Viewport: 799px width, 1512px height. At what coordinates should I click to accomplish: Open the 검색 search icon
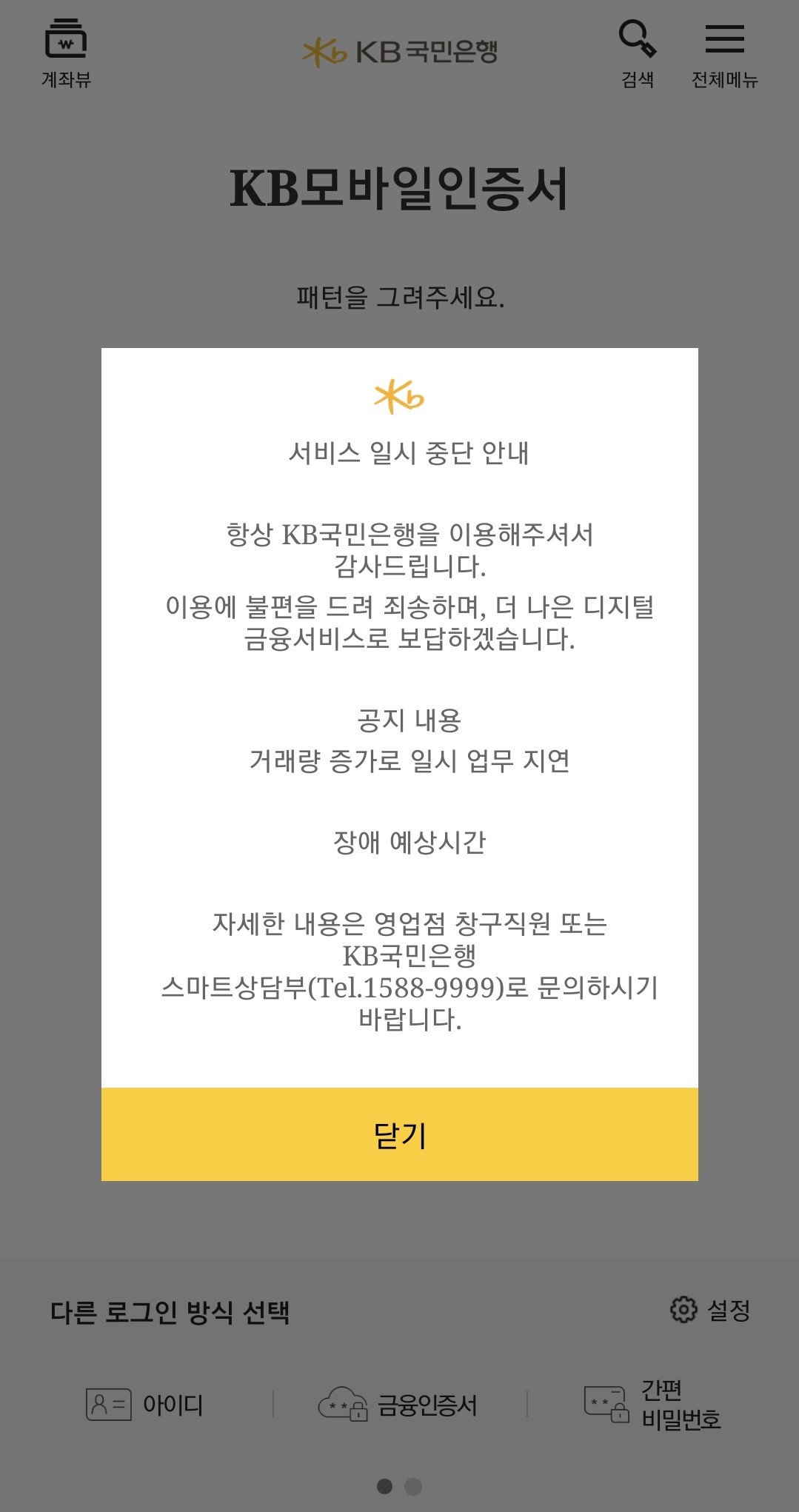[638, 53]
